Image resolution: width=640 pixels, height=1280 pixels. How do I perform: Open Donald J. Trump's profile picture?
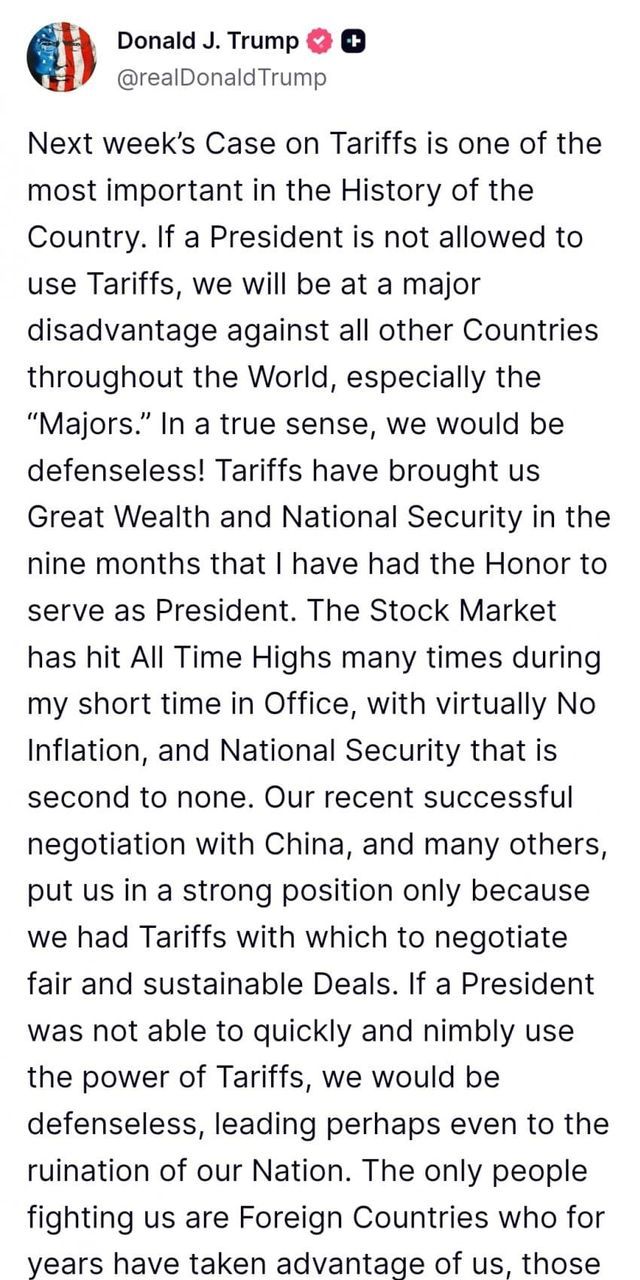tap(61, 58)
